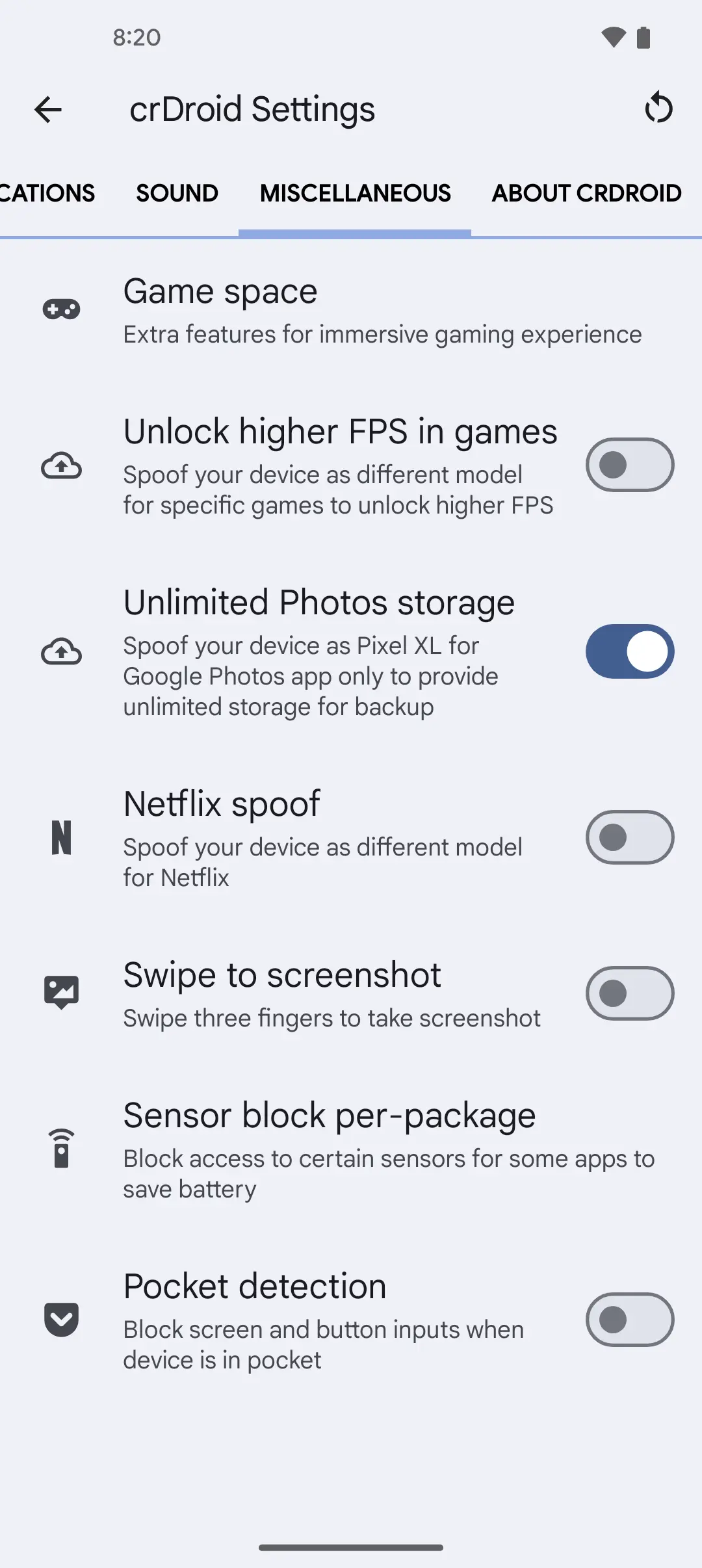Enable Pocket detection
This screenshot has height=1568, width=702.
[x=629, y=1320]
